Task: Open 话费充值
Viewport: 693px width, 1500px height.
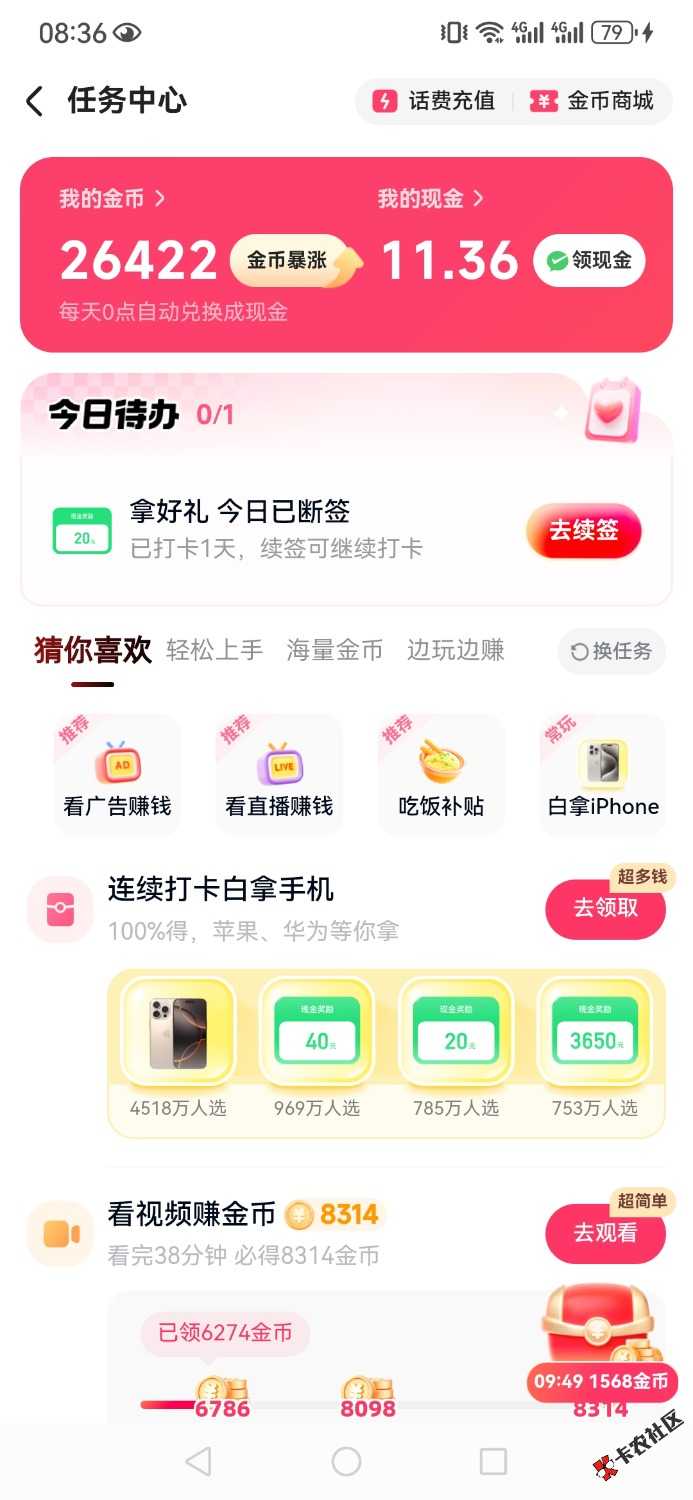Action: 435,101
